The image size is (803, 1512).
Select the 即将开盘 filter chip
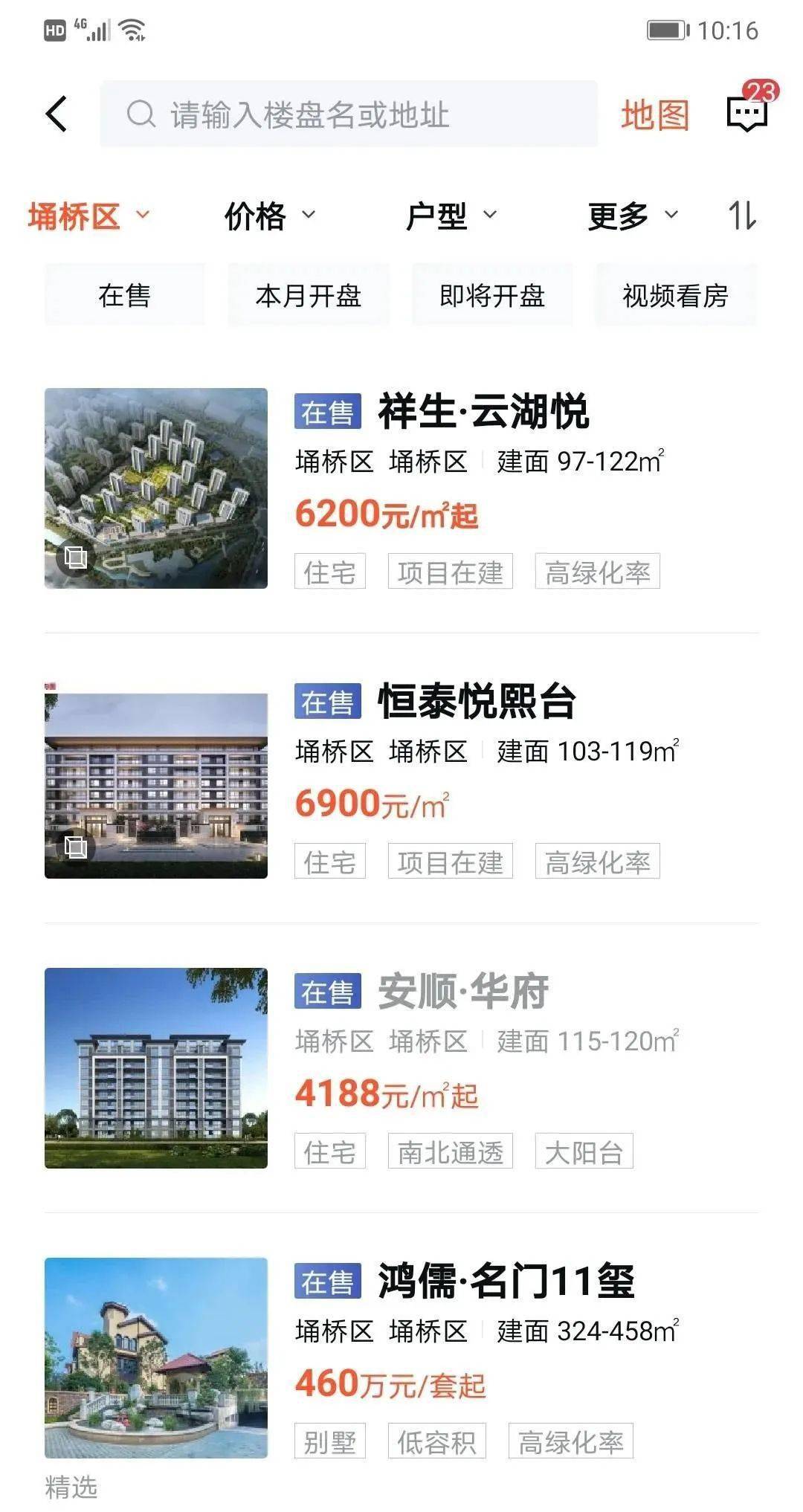click(x=492, y=295)
